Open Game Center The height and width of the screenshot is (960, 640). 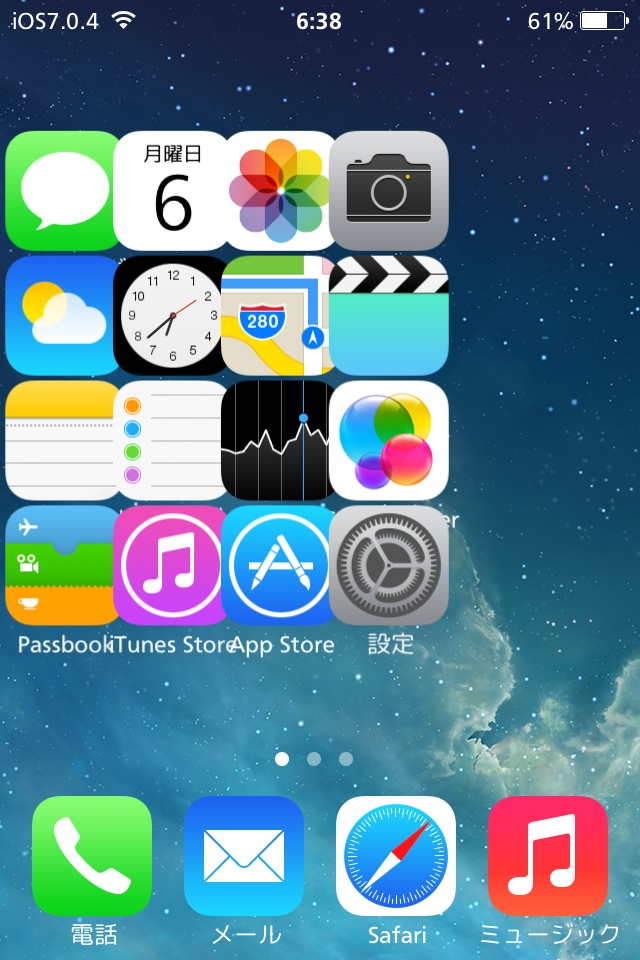tap(389, 440)
